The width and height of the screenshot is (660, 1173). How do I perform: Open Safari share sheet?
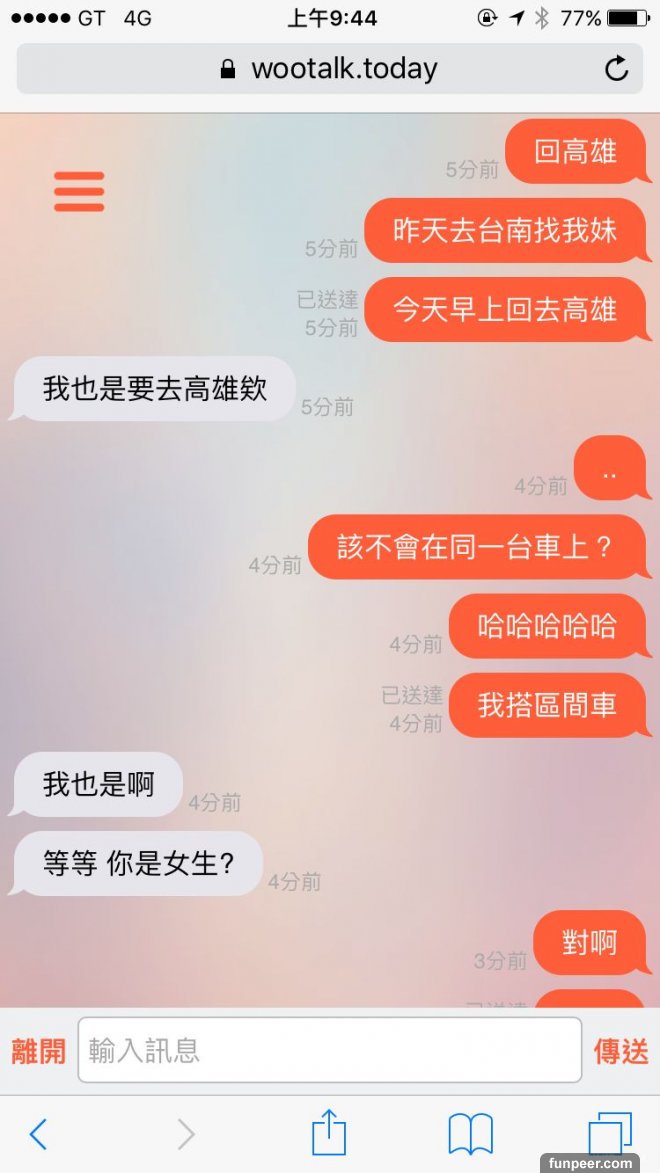click(329, 1133)
